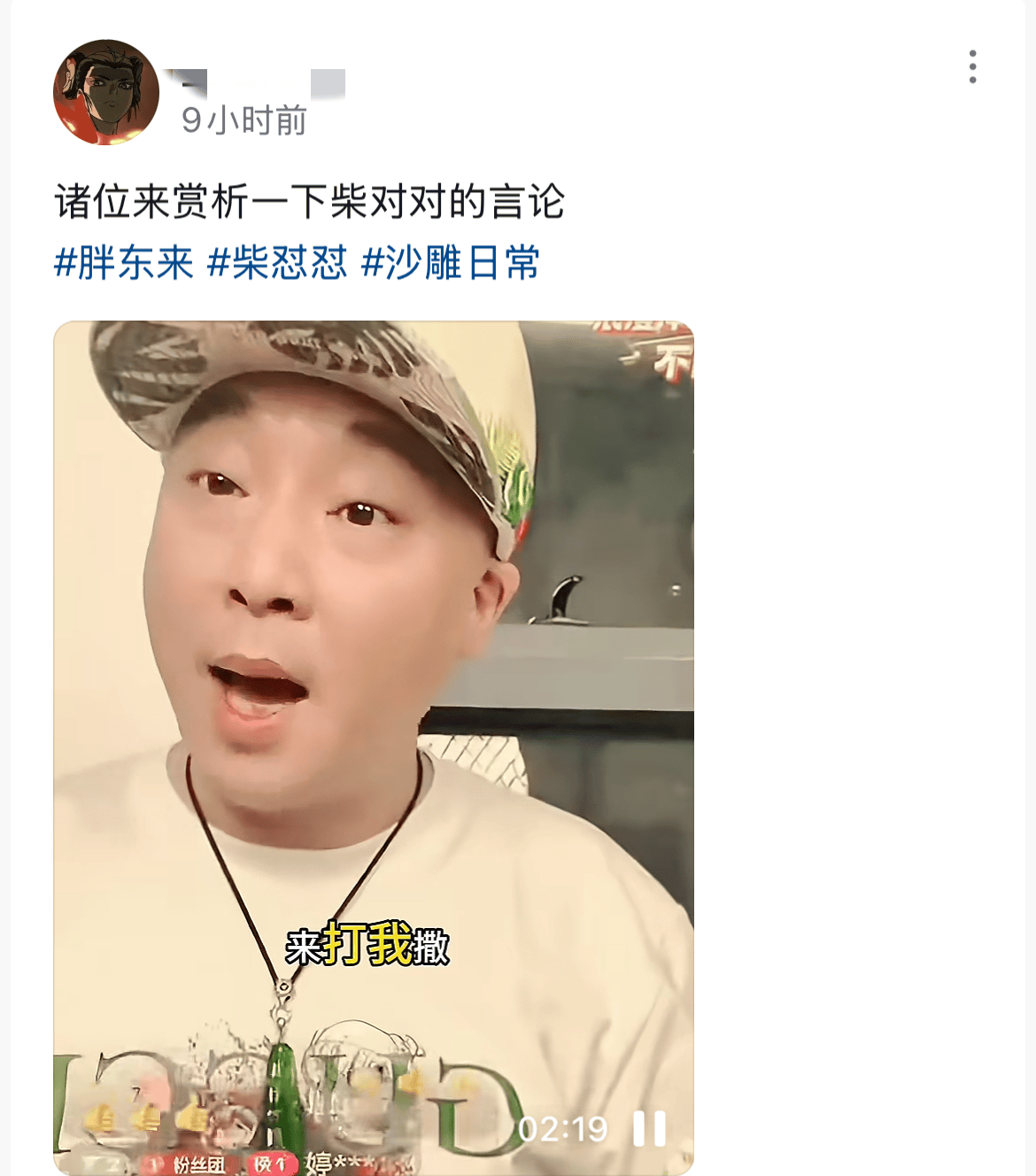Open the #柴怼怼 hashtag

[x=277, y=263]
